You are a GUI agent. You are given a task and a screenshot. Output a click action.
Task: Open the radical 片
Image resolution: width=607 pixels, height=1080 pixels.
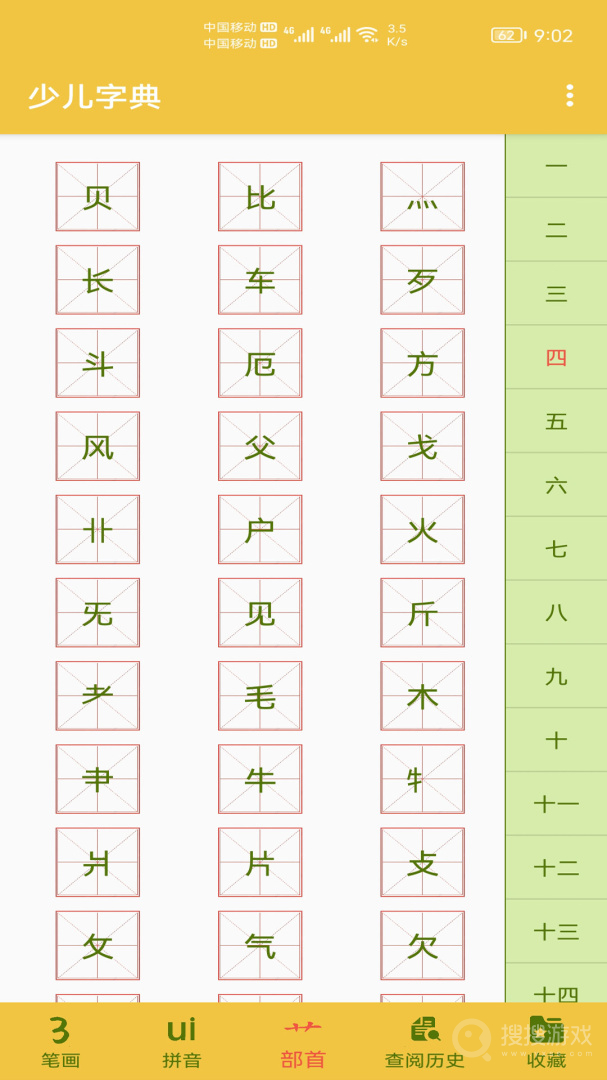coord(260,862)
